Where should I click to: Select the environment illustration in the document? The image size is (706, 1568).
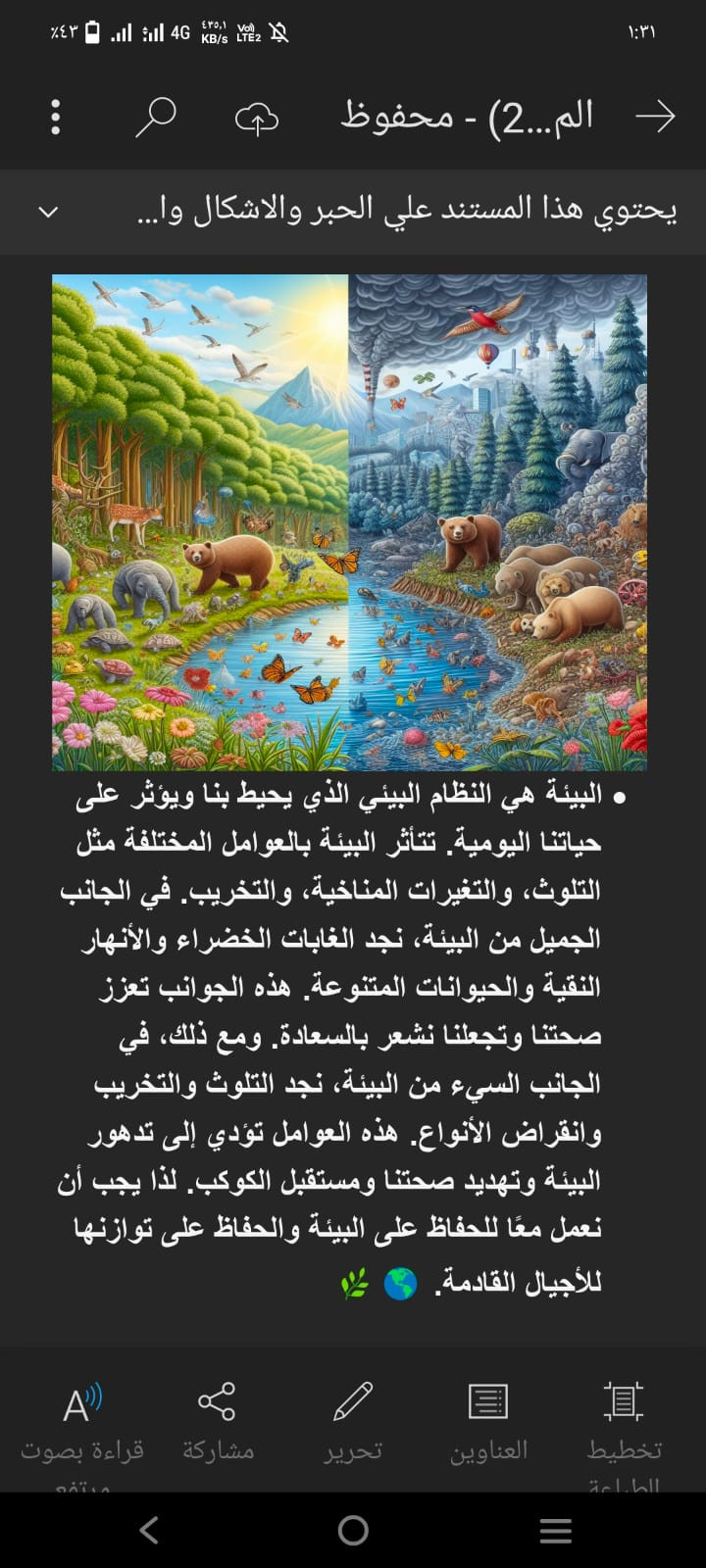point(349,522)
